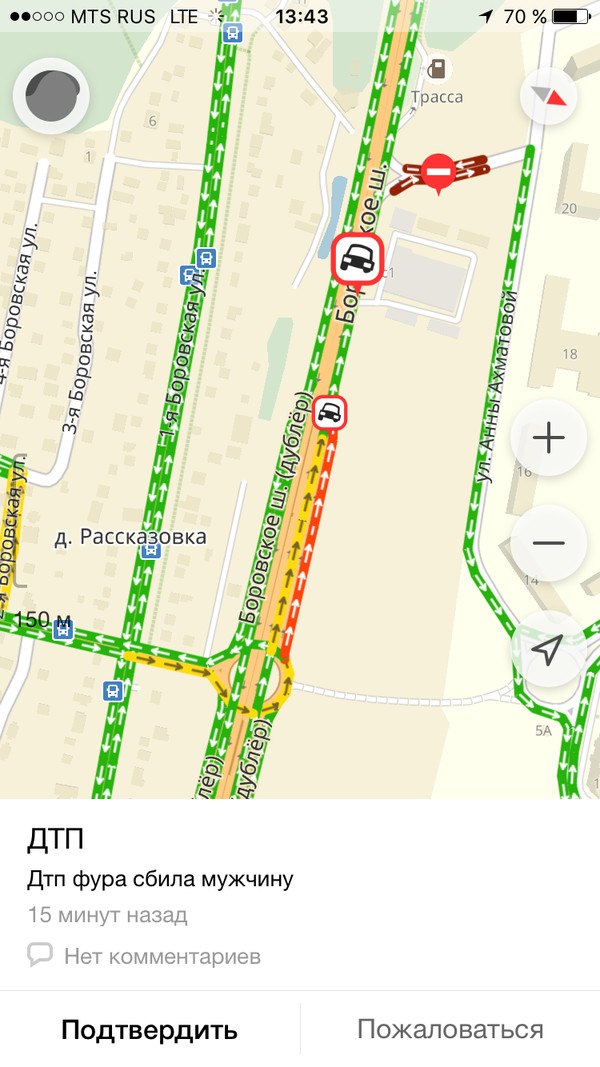Tap Подтвердить to confirm the accident

click(x=149, y=1030)
